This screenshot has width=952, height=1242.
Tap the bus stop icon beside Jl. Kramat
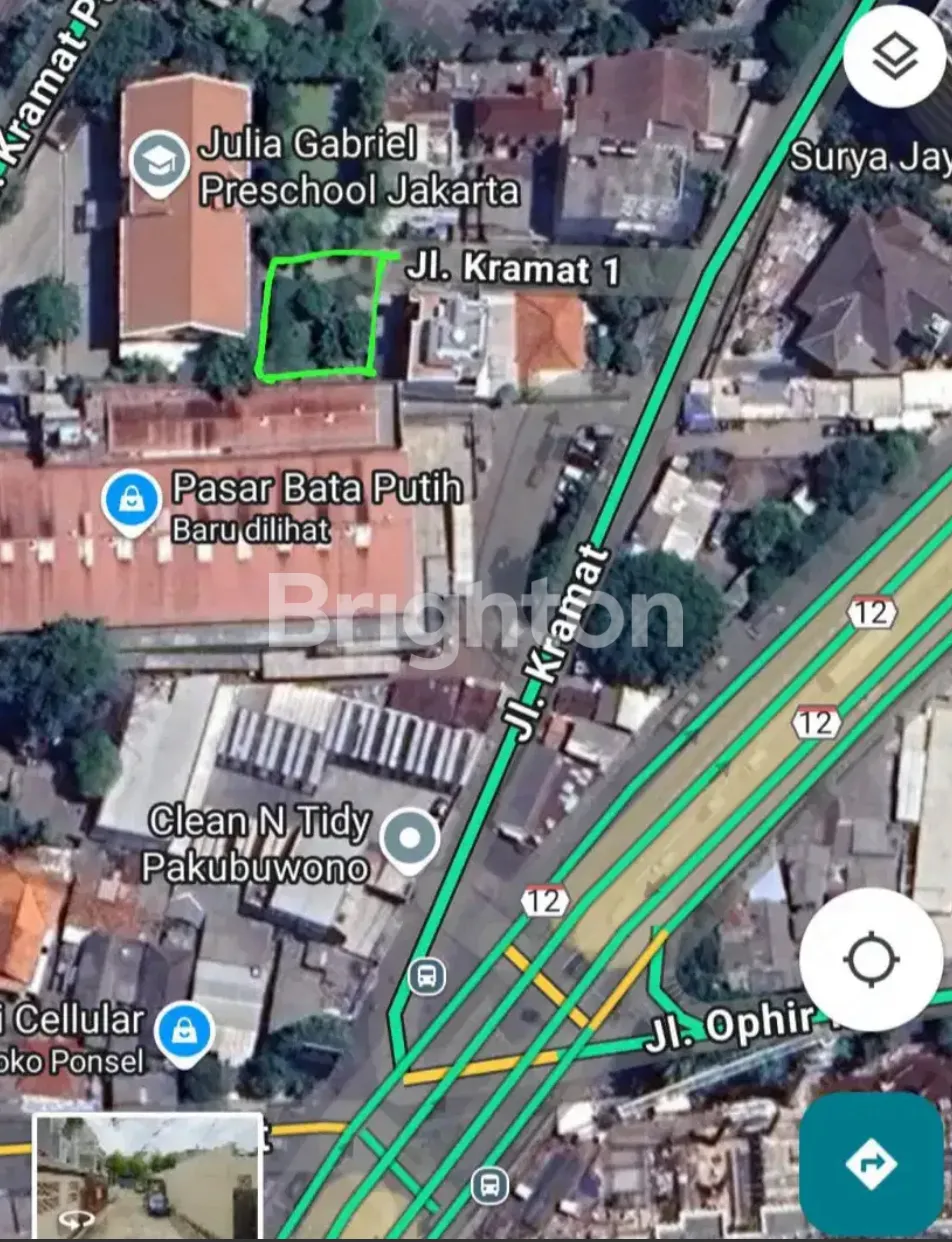(427, 975)
